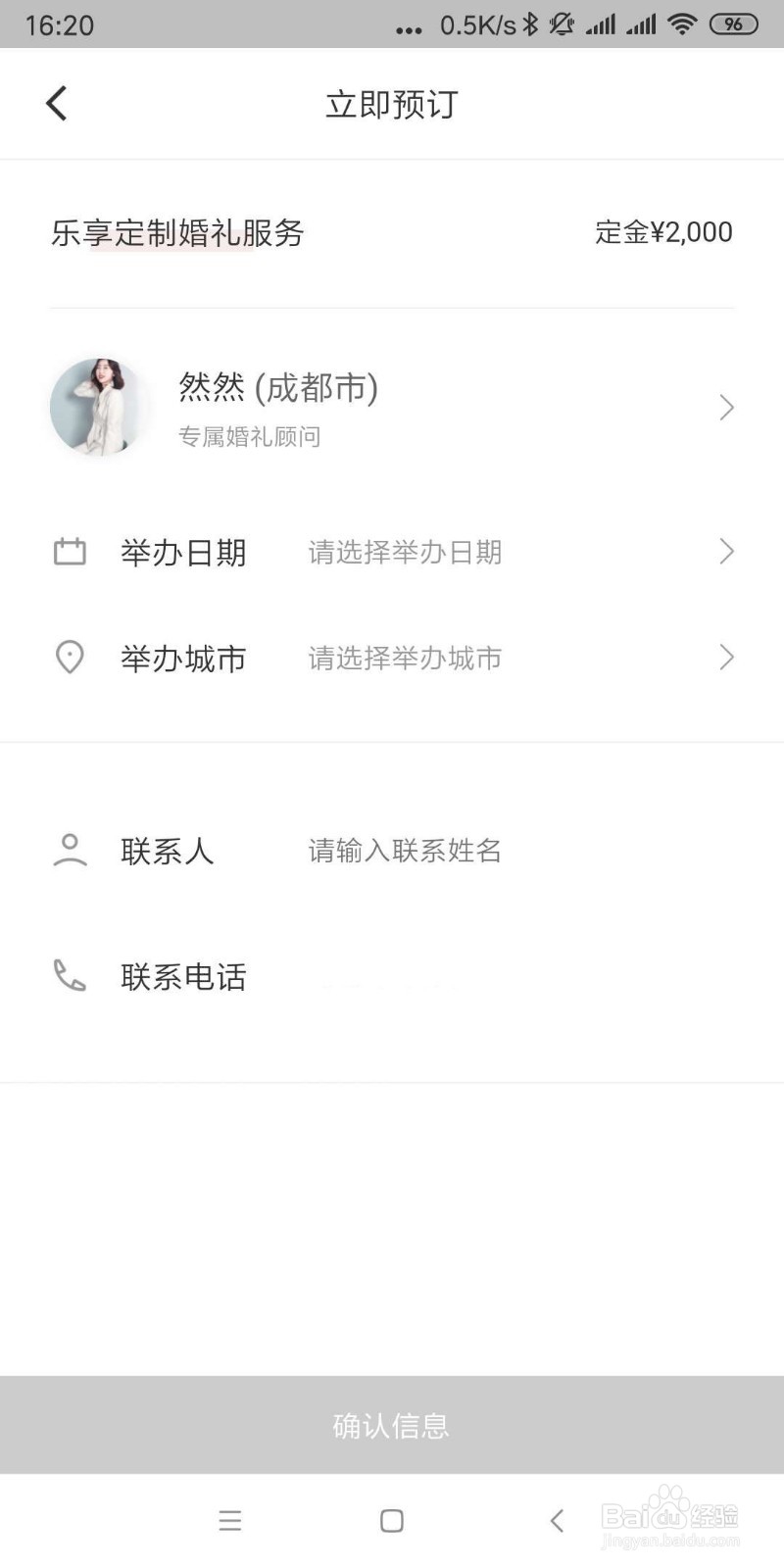Expand the city selector via its chevron
Viewport: 784px width, 1568px height.
click(x=725, y=658)
